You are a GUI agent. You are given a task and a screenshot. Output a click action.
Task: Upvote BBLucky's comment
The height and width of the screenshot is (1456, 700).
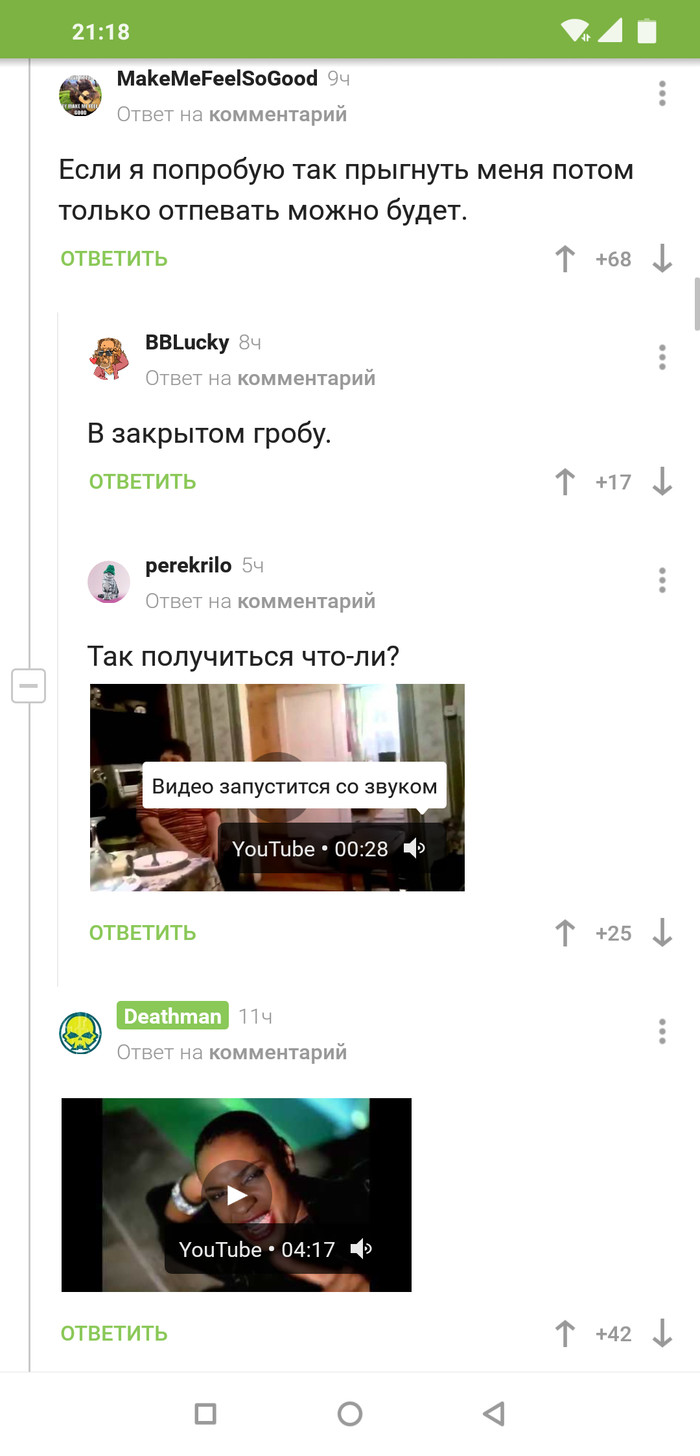click(x=565, y=482)
